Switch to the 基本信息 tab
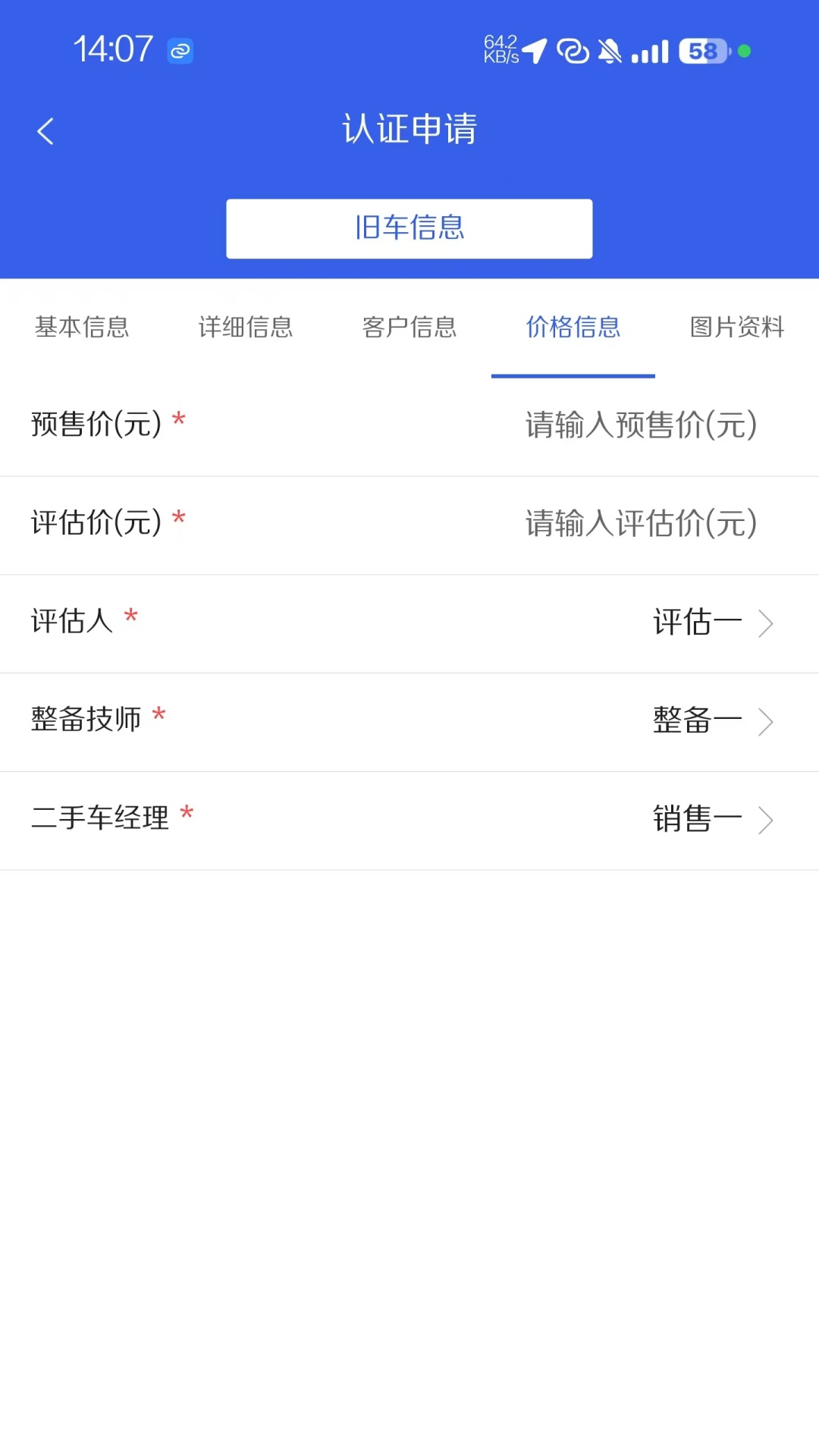This screenshot has width=819, height=1456. 82,328
